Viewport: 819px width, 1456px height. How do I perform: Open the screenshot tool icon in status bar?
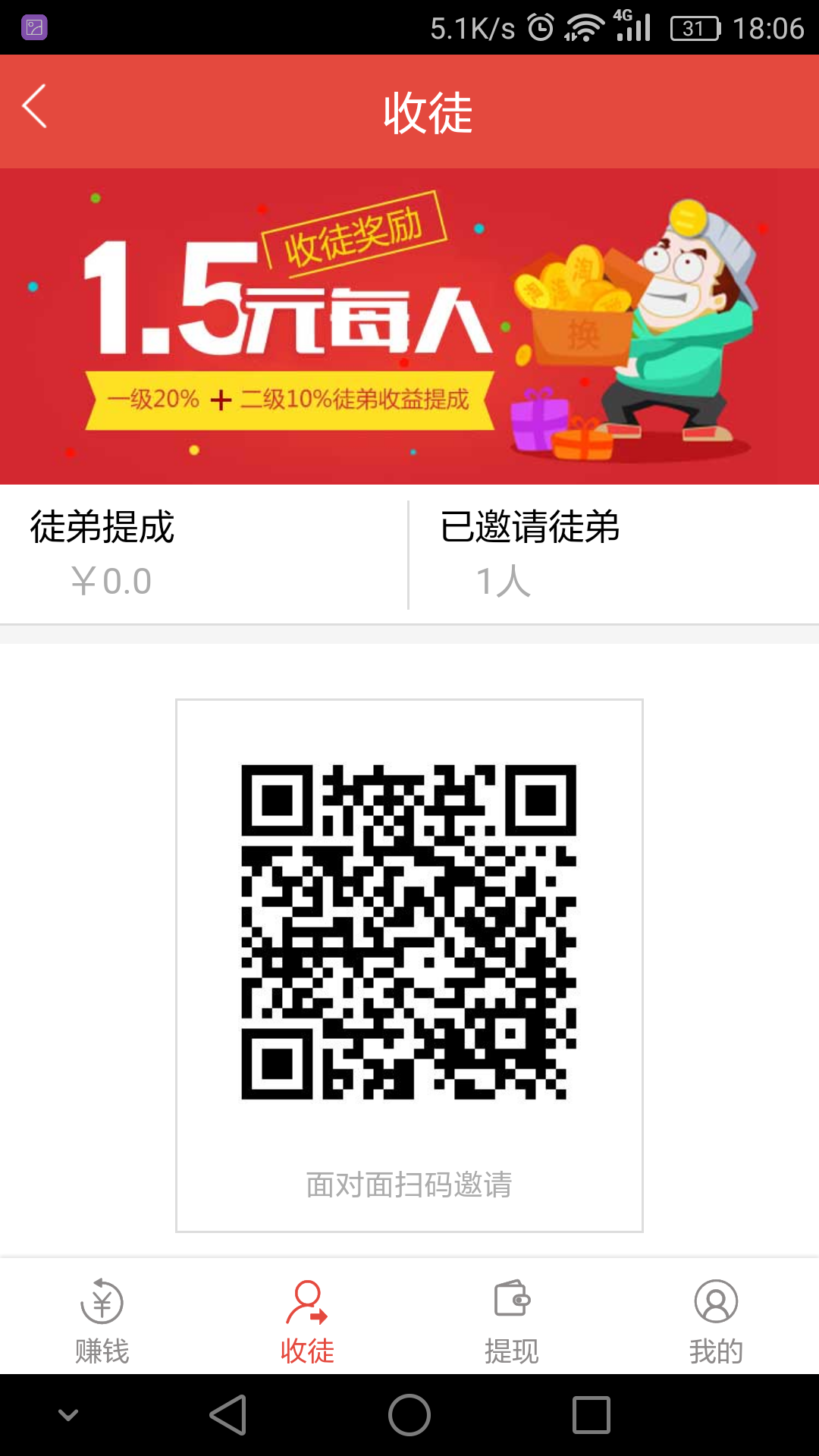pos(33,28)
